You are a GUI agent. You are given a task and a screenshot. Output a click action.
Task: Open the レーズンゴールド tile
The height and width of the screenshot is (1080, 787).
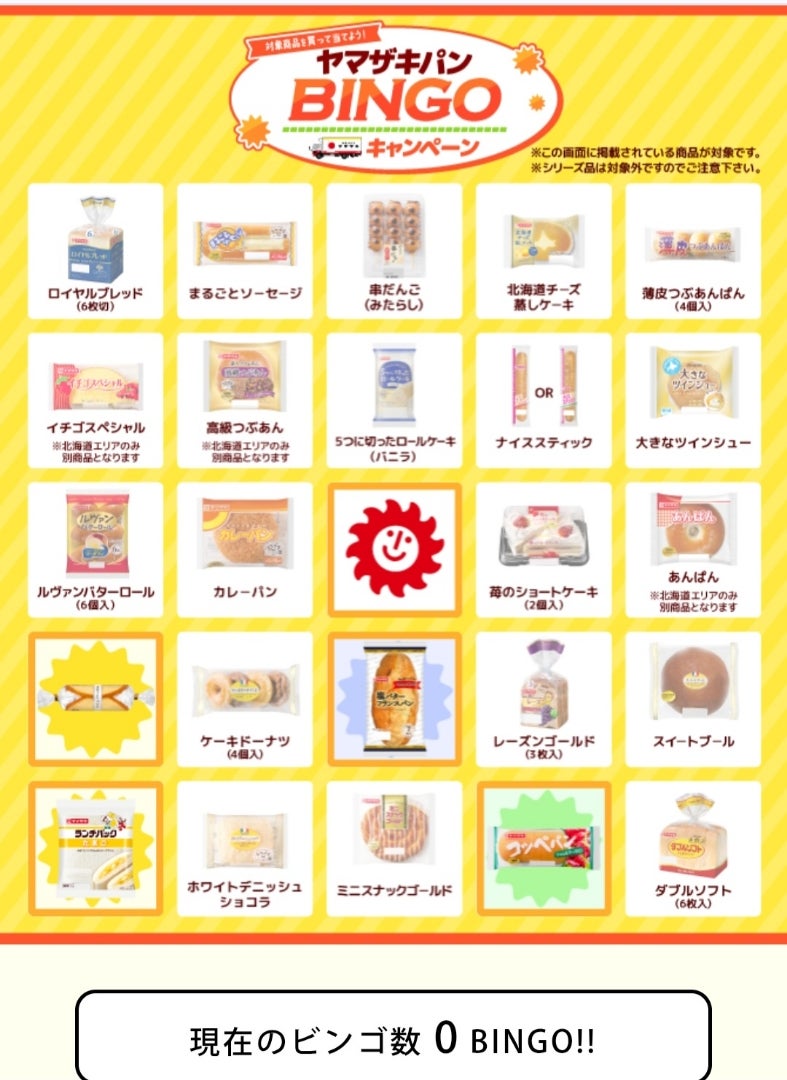(543, 698)
